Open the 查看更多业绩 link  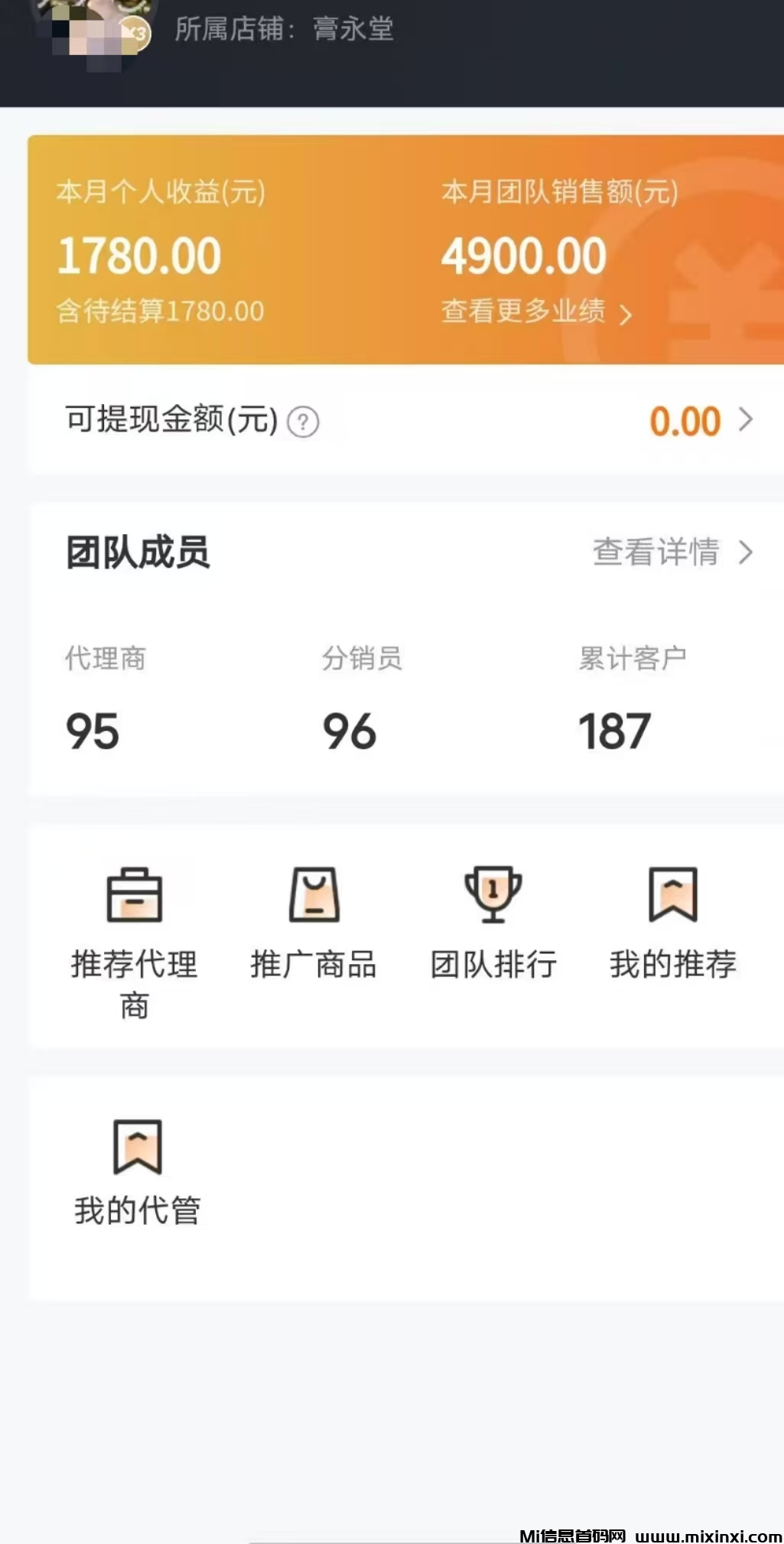pos(524,311)
